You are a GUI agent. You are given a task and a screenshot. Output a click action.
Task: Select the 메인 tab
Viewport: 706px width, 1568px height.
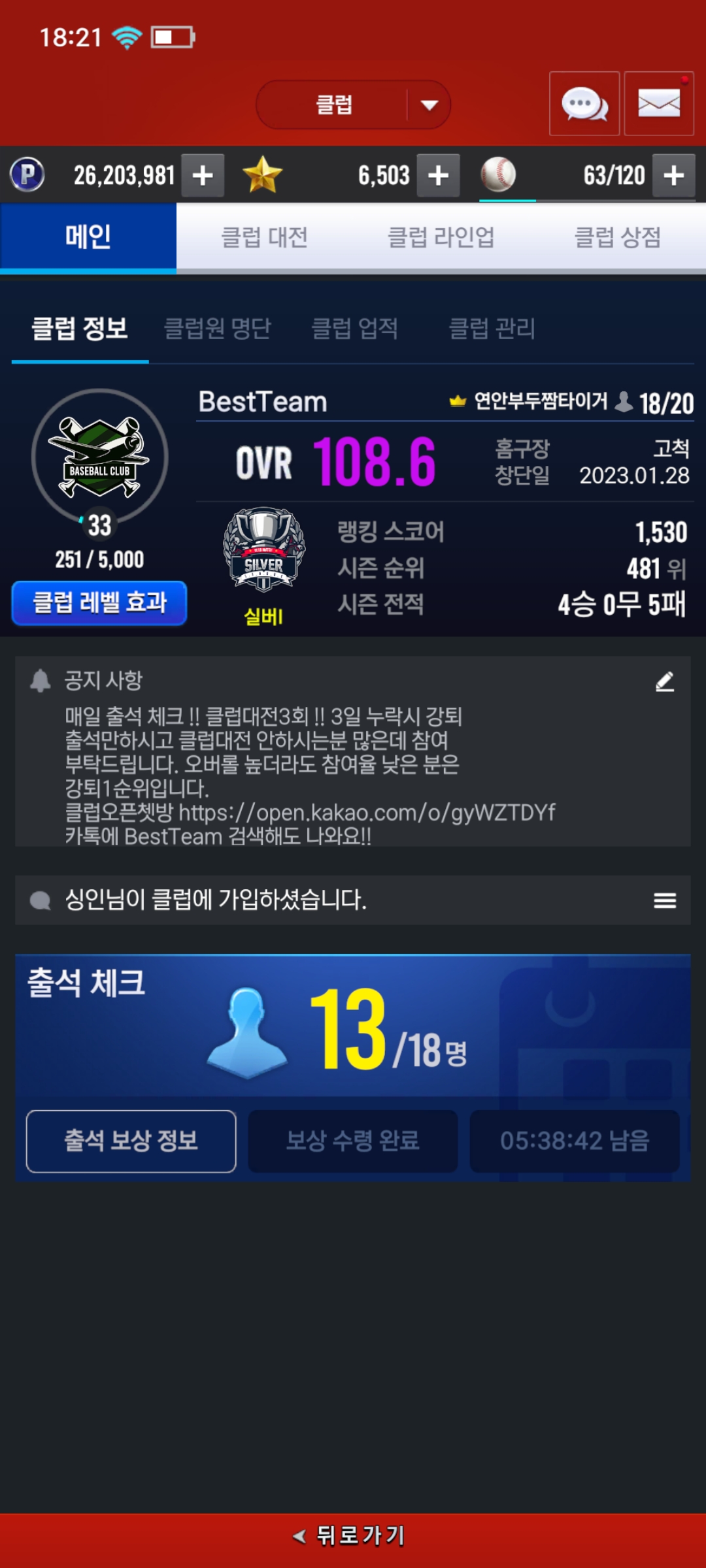88,237
